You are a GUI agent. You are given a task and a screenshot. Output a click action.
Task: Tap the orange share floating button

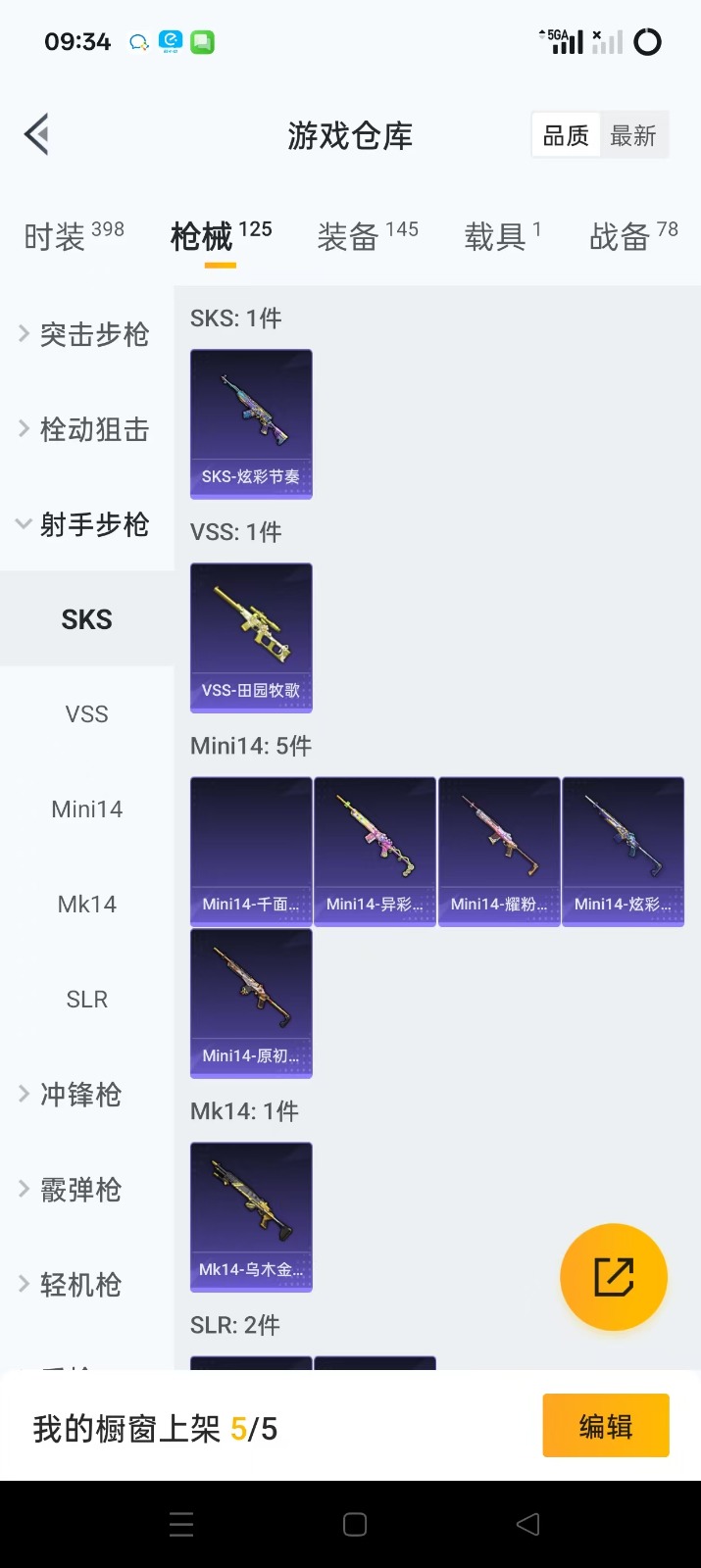click(614, 1277)
